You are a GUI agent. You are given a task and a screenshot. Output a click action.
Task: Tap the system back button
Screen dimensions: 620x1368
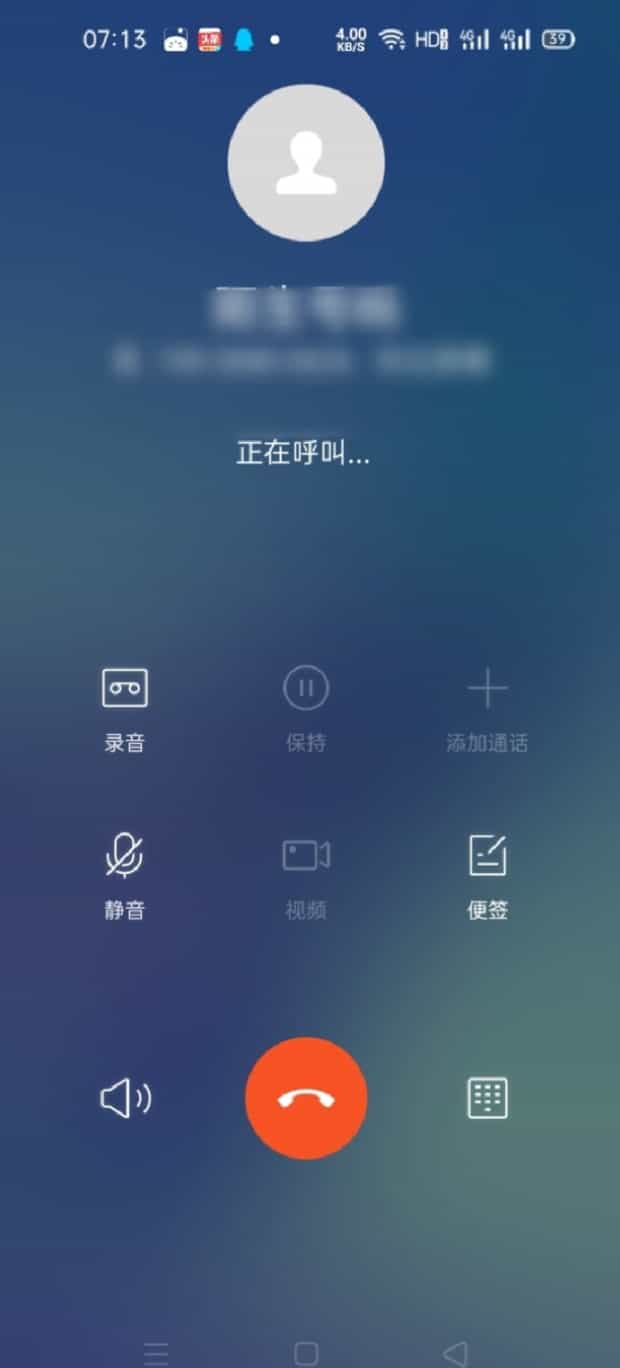(x=455, y=1353)
